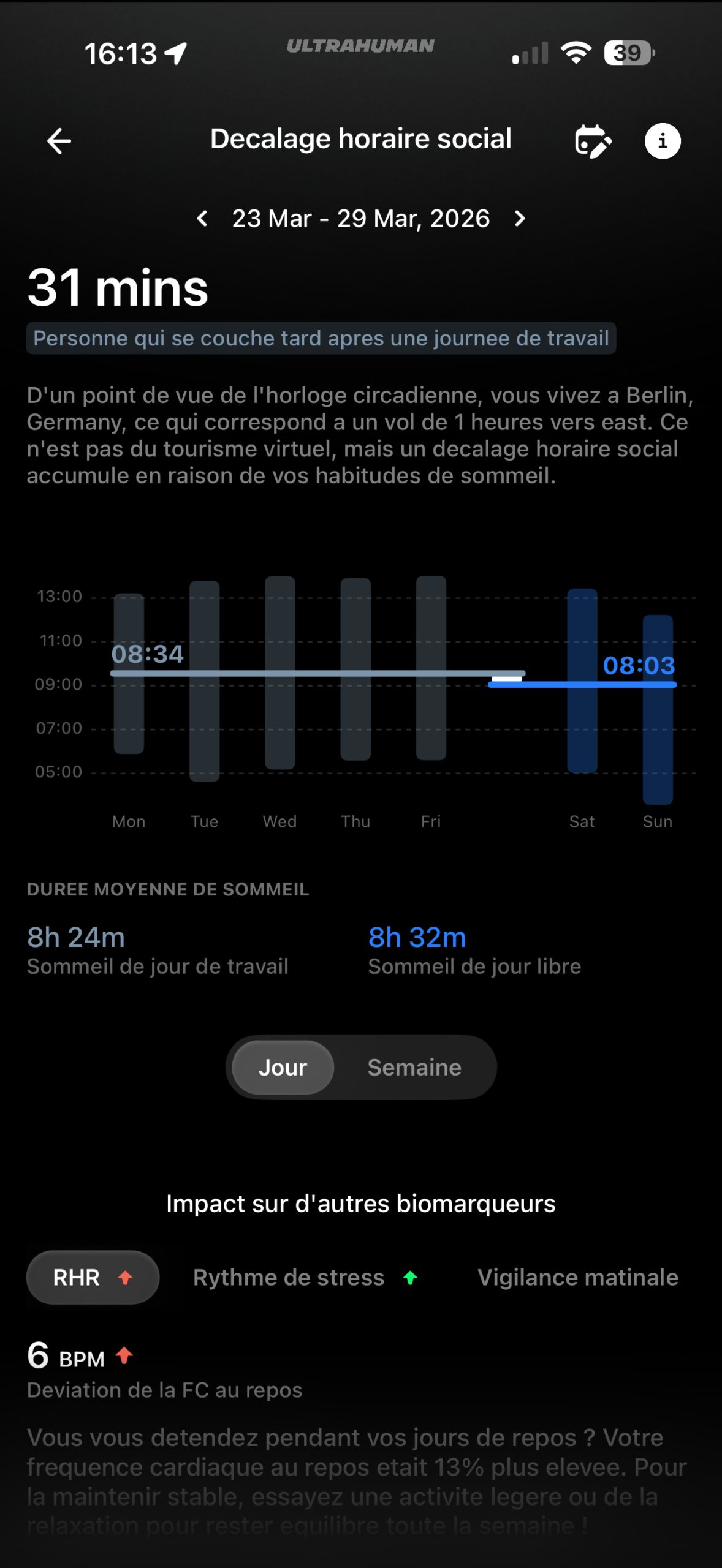Open the calendar edit icon
Screen dimensions: 722x1568
click(x=592, y=141)
